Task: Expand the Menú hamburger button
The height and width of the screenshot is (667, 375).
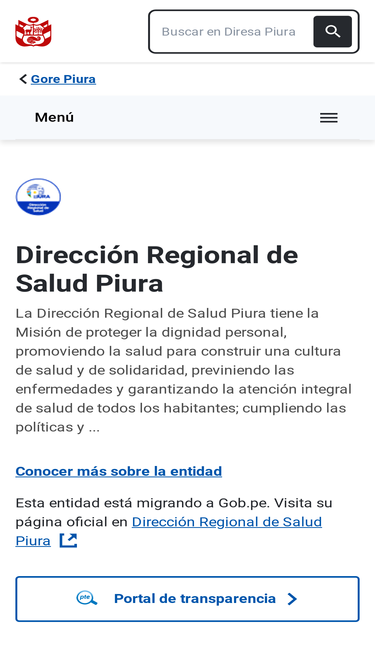Action: tap(329, 118)
